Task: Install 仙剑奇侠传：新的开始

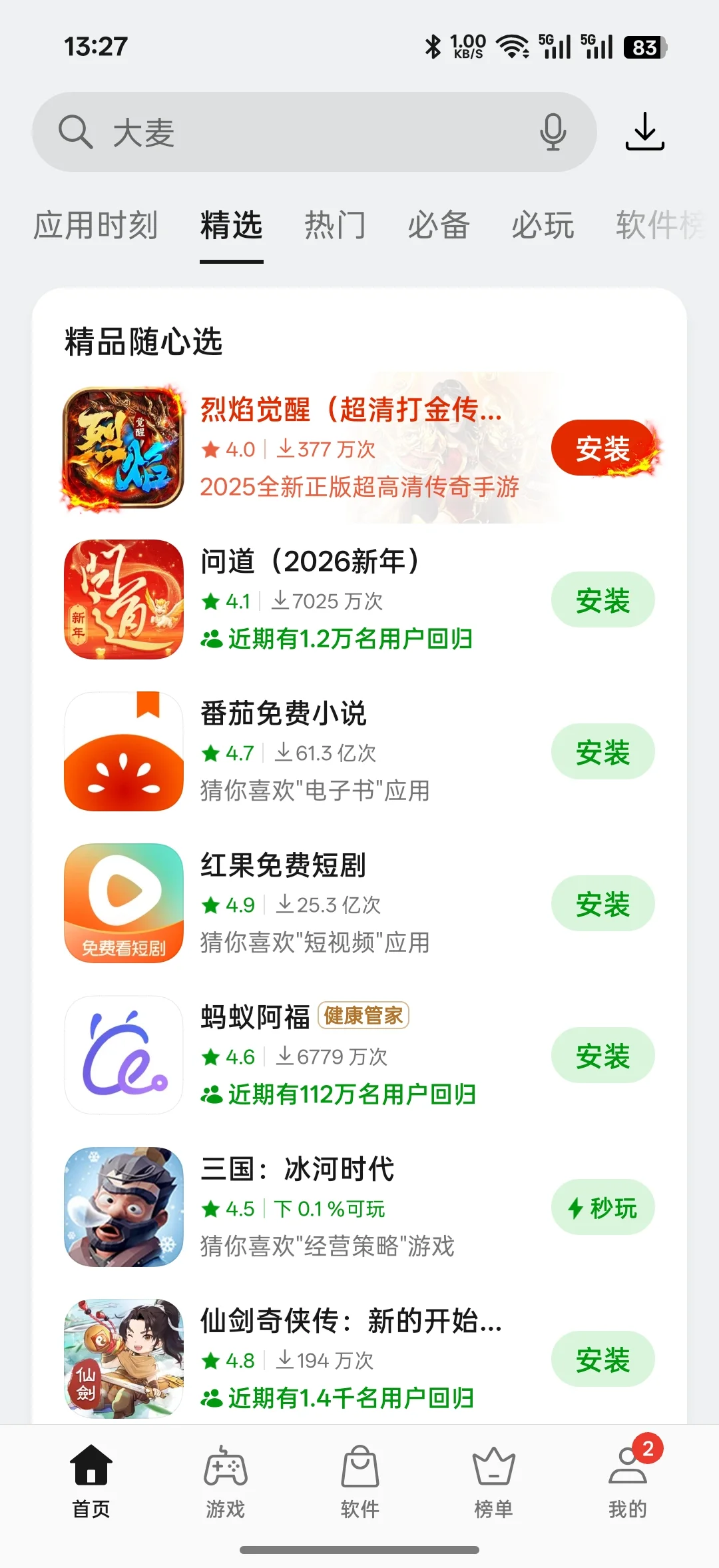Action: [x=602, y=1360]
